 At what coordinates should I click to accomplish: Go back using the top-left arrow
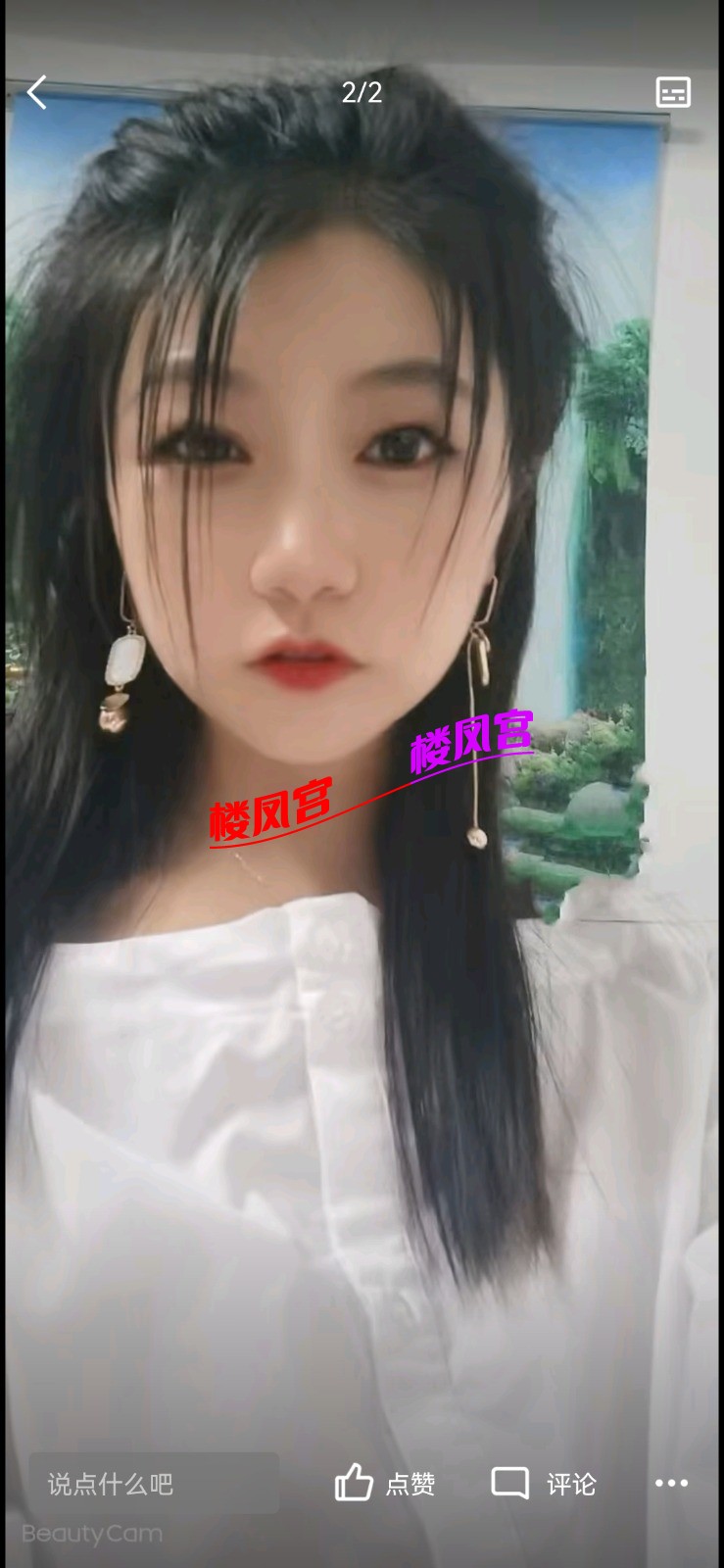click(37, 93)
